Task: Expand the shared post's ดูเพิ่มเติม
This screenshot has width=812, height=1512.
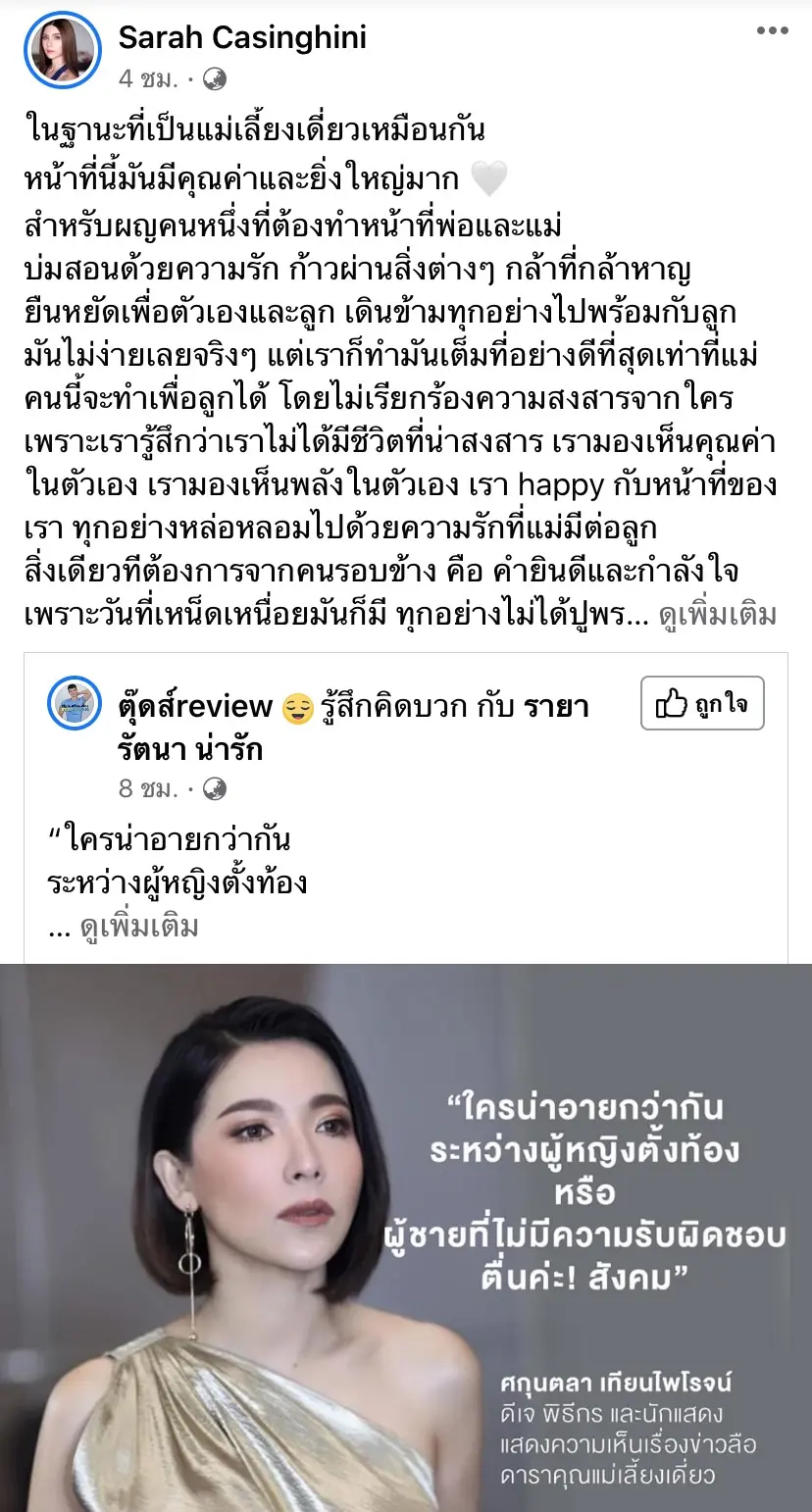Action: pos(139,926)
